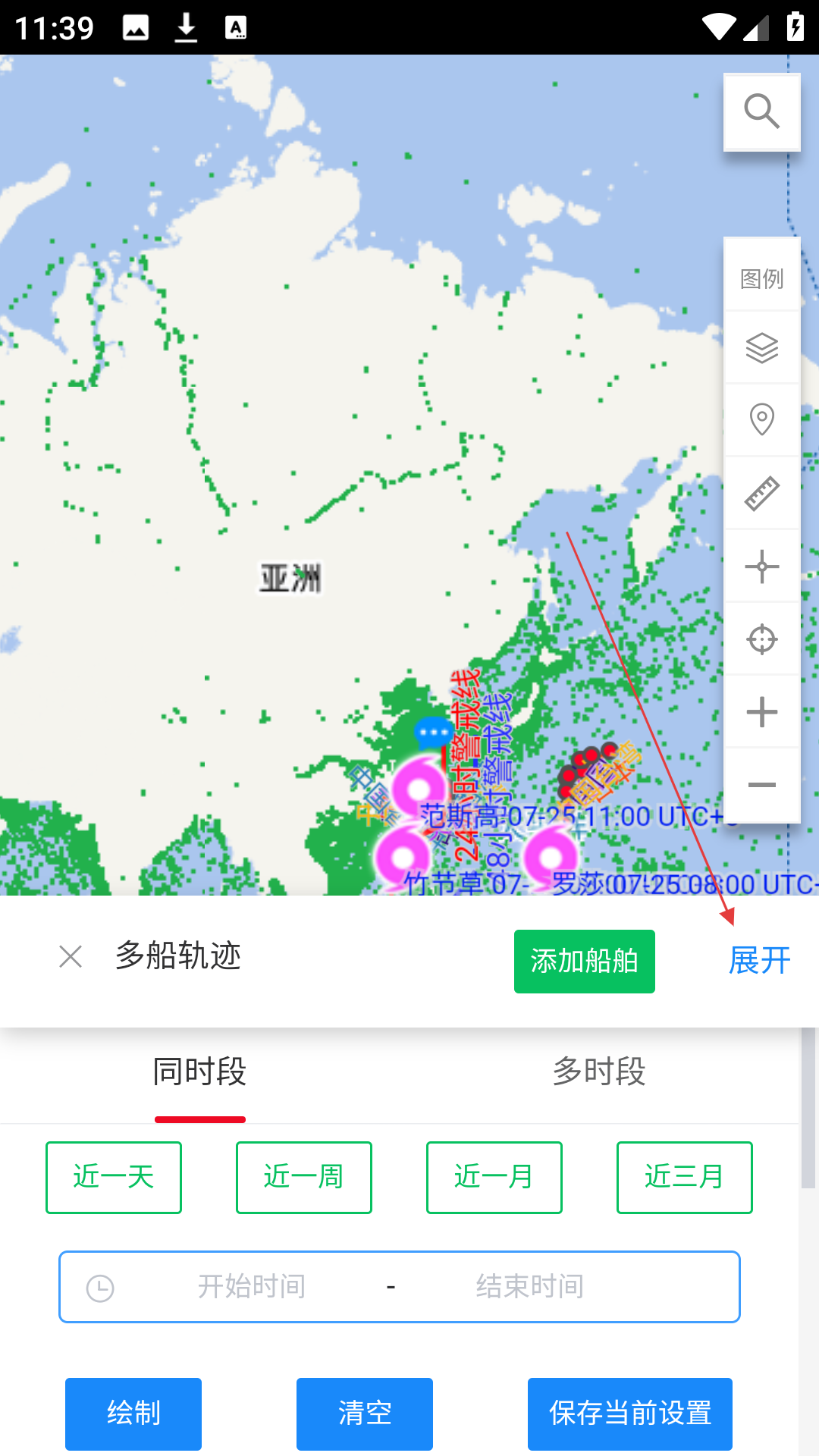
Task: Choose the 近一天 time range
Action: click(114, 1177)
